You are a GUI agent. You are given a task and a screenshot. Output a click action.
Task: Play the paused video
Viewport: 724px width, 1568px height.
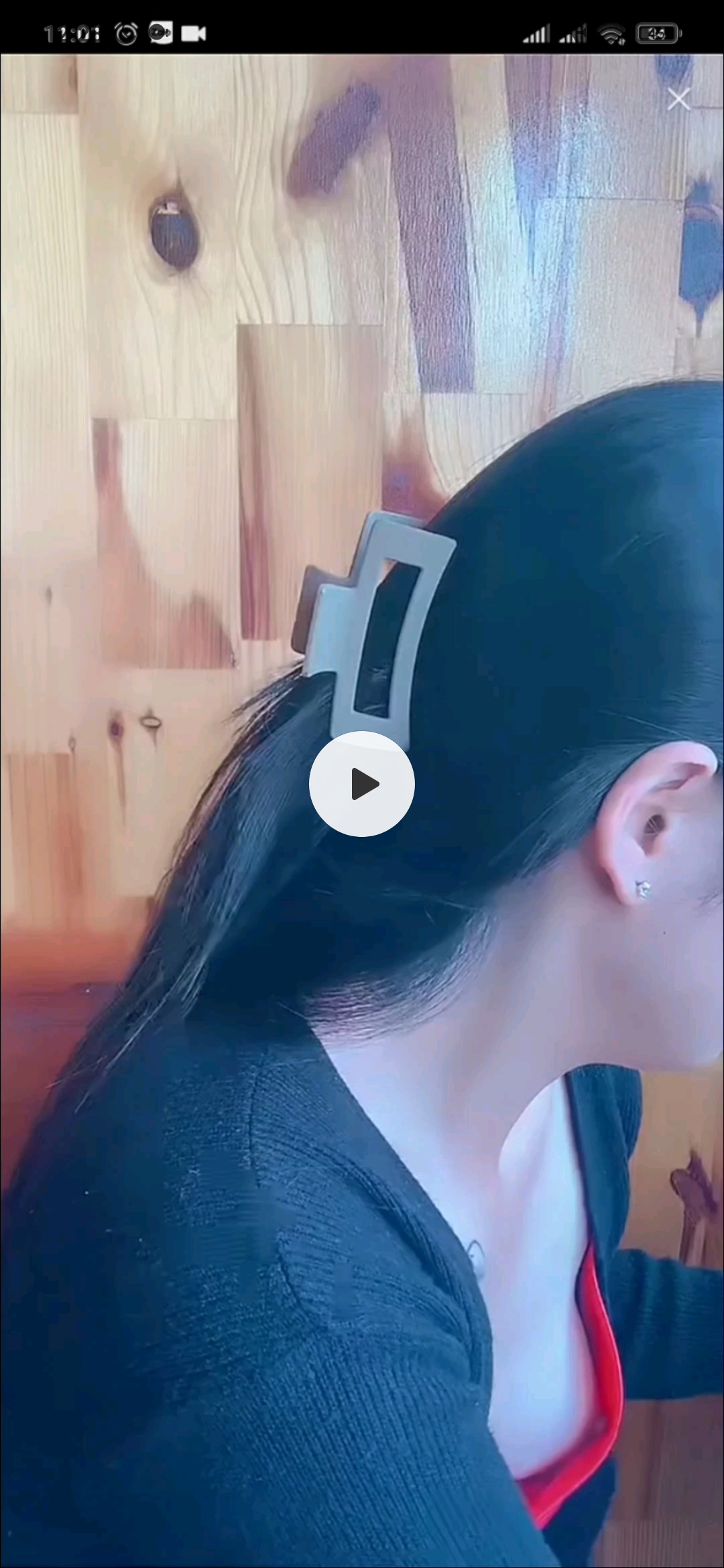pyautogui.click(x=362, y=784)
